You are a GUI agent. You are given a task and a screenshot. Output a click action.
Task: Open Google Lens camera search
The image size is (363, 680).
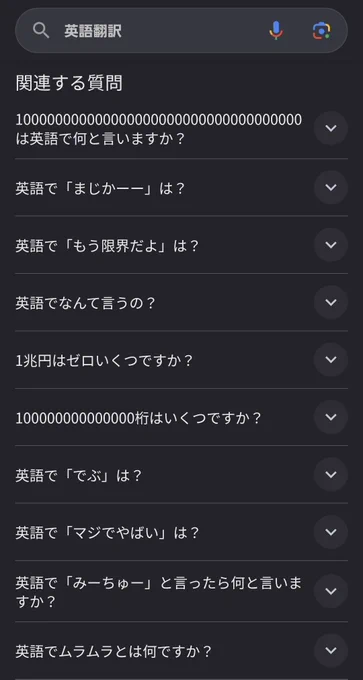321,30
